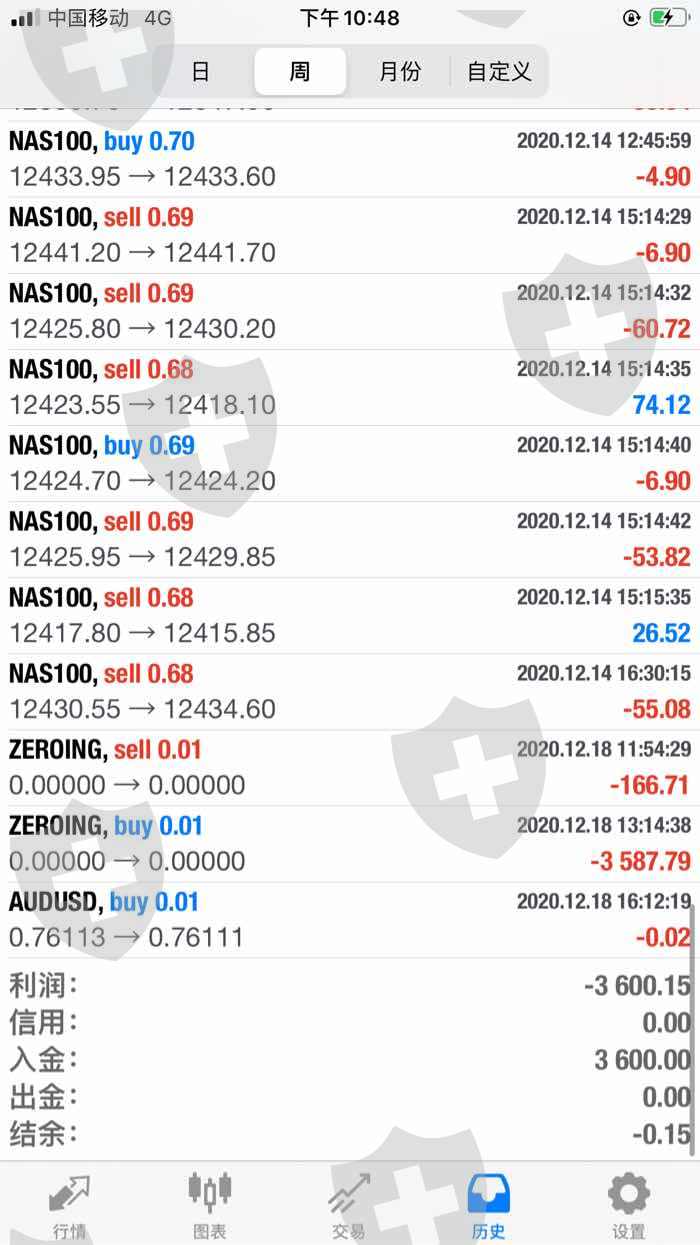The image size is (700, 1245).
Task: Open the 行情 quotes tab
Action: click(x=69, y=1205)
